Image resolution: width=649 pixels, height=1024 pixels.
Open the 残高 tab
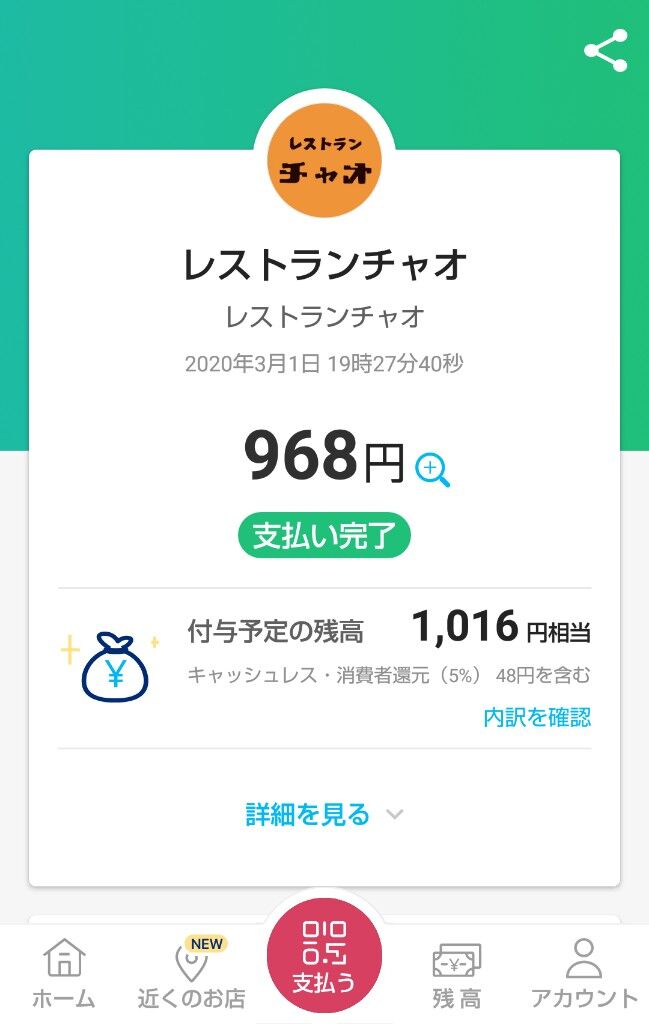coord(456,974)
